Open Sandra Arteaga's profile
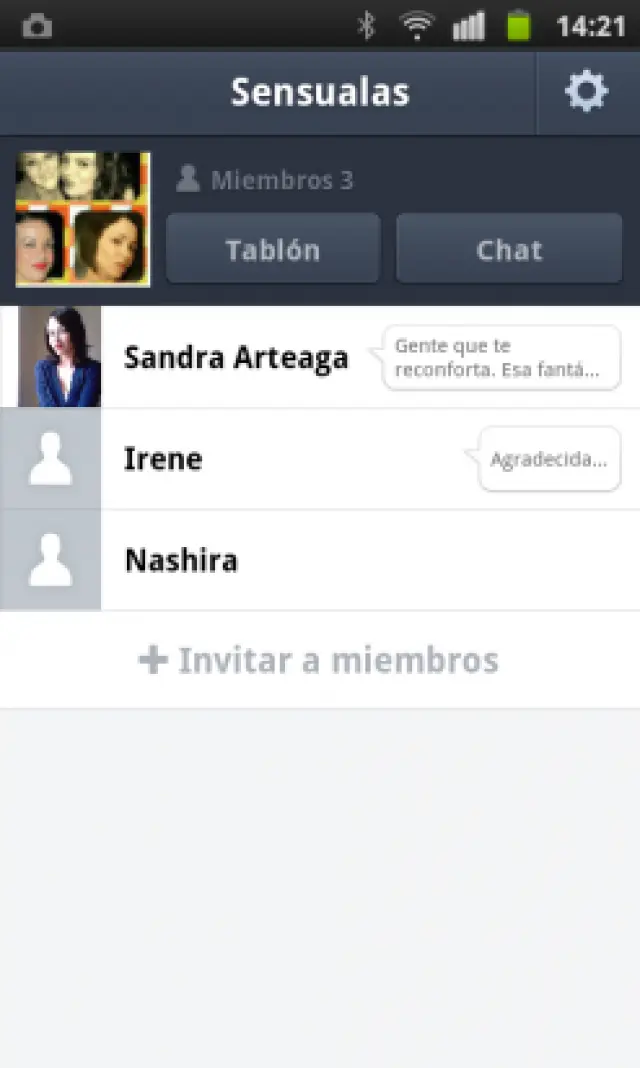Screen dimensions: 640x1068 tap(235, 358)
